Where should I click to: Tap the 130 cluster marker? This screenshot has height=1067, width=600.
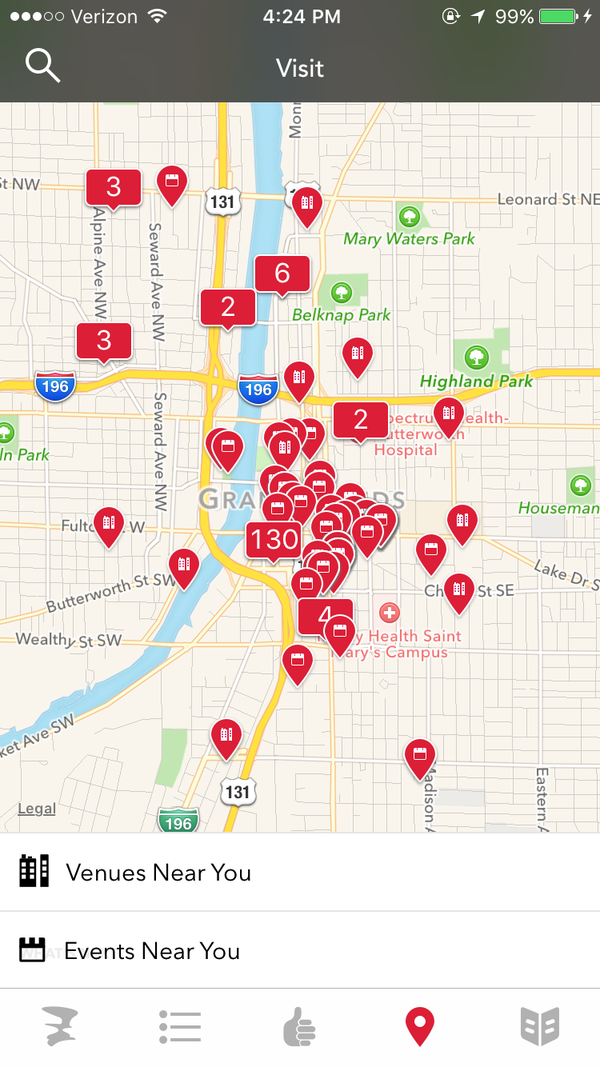pyautogui.click(x=273, y=542)
